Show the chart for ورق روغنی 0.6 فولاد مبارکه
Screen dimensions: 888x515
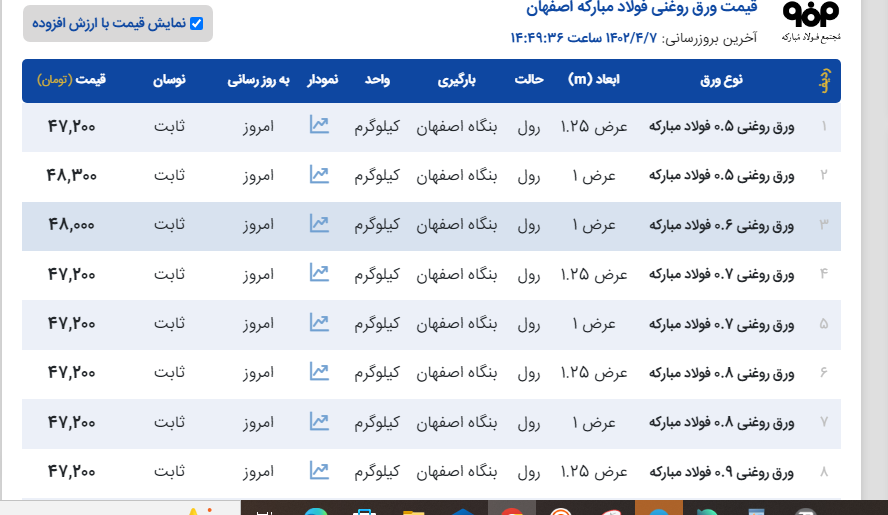pyautogui.click(x=319, y=224)
